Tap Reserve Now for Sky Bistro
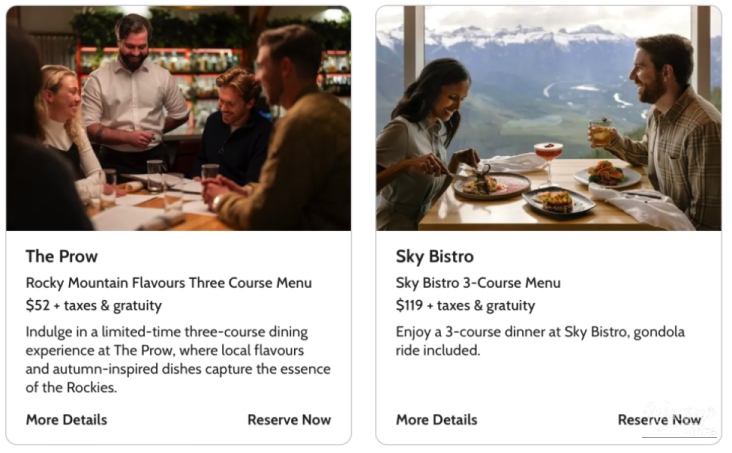 tap(659, 420)
